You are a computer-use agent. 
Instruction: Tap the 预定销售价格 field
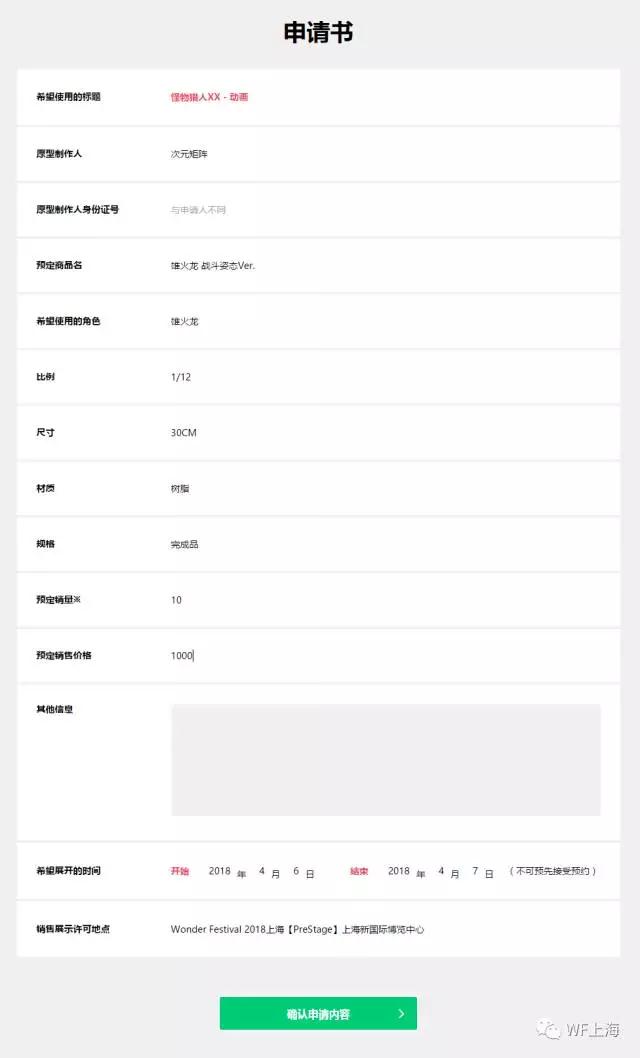pyautogui.click(x=385, y=655)
